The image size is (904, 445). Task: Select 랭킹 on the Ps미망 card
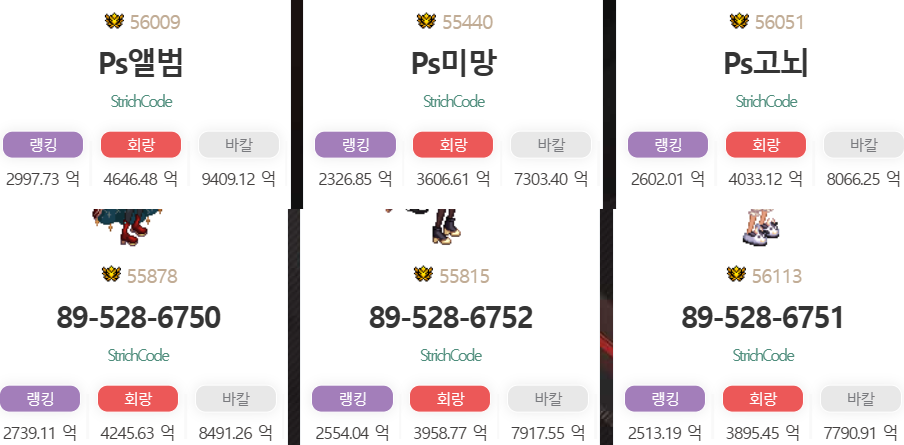click(x=355, y=145)
